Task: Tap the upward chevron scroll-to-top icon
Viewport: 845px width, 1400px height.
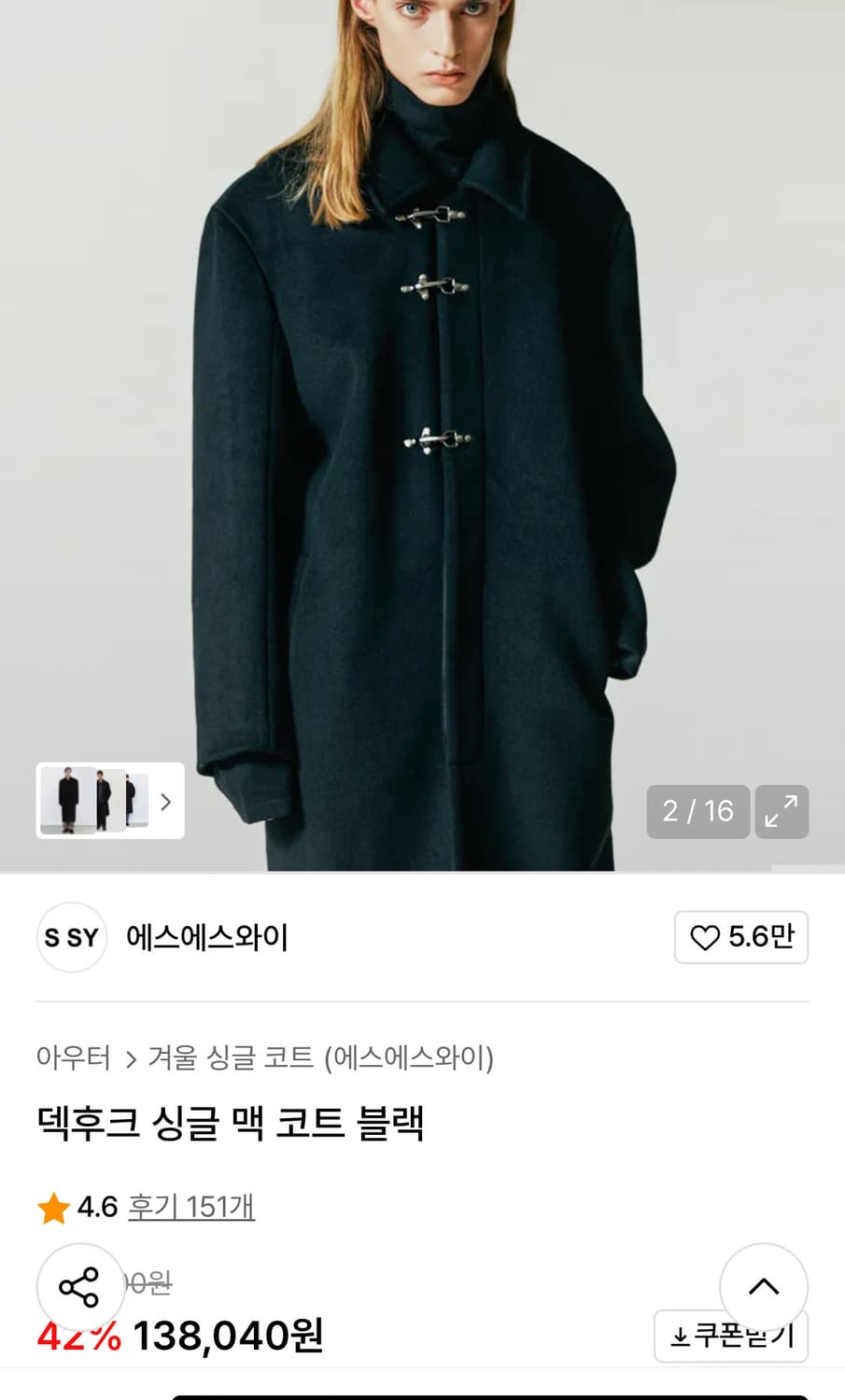Action: [x=766, y=1286]
